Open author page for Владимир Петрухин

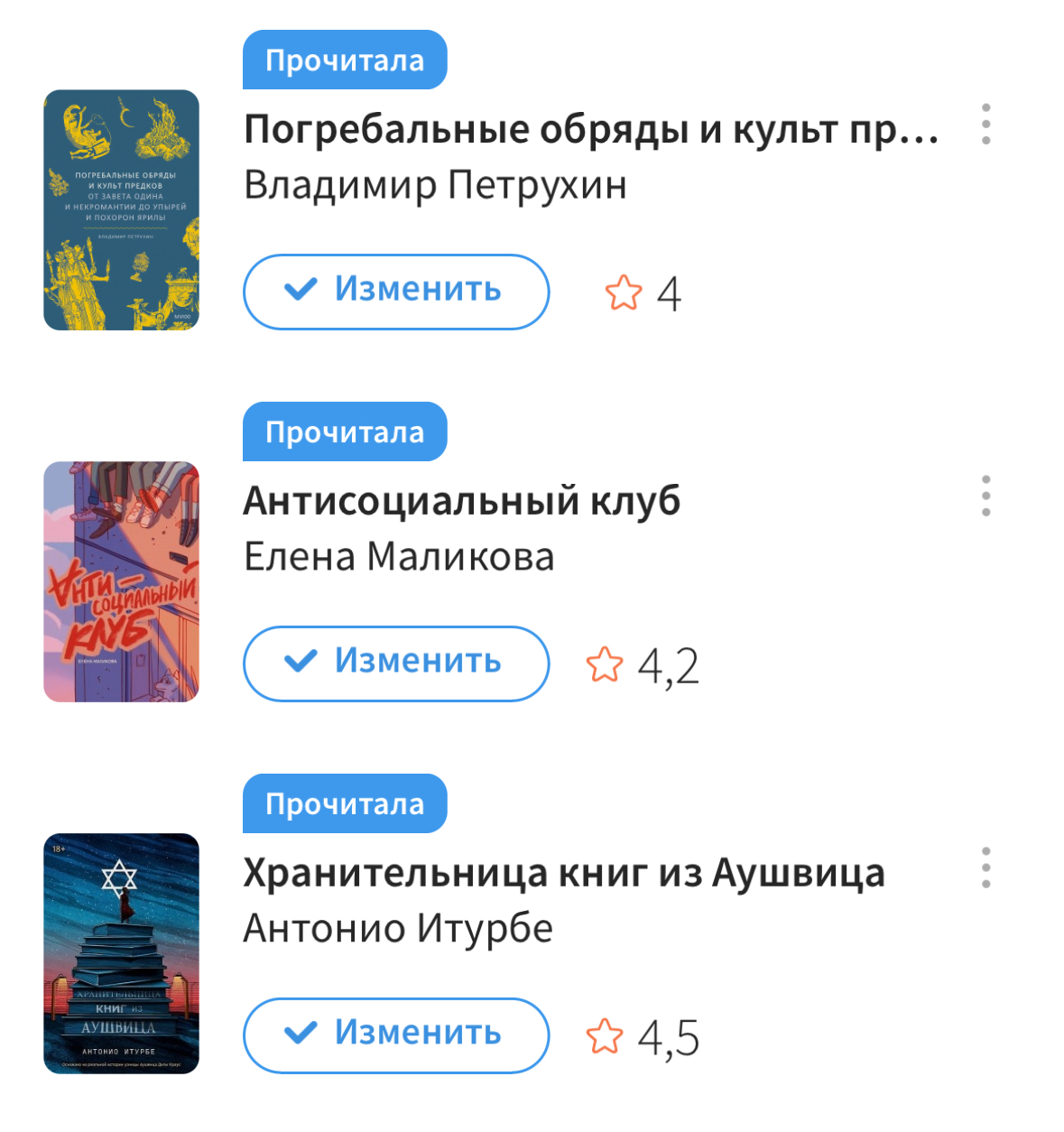point(437,187)
